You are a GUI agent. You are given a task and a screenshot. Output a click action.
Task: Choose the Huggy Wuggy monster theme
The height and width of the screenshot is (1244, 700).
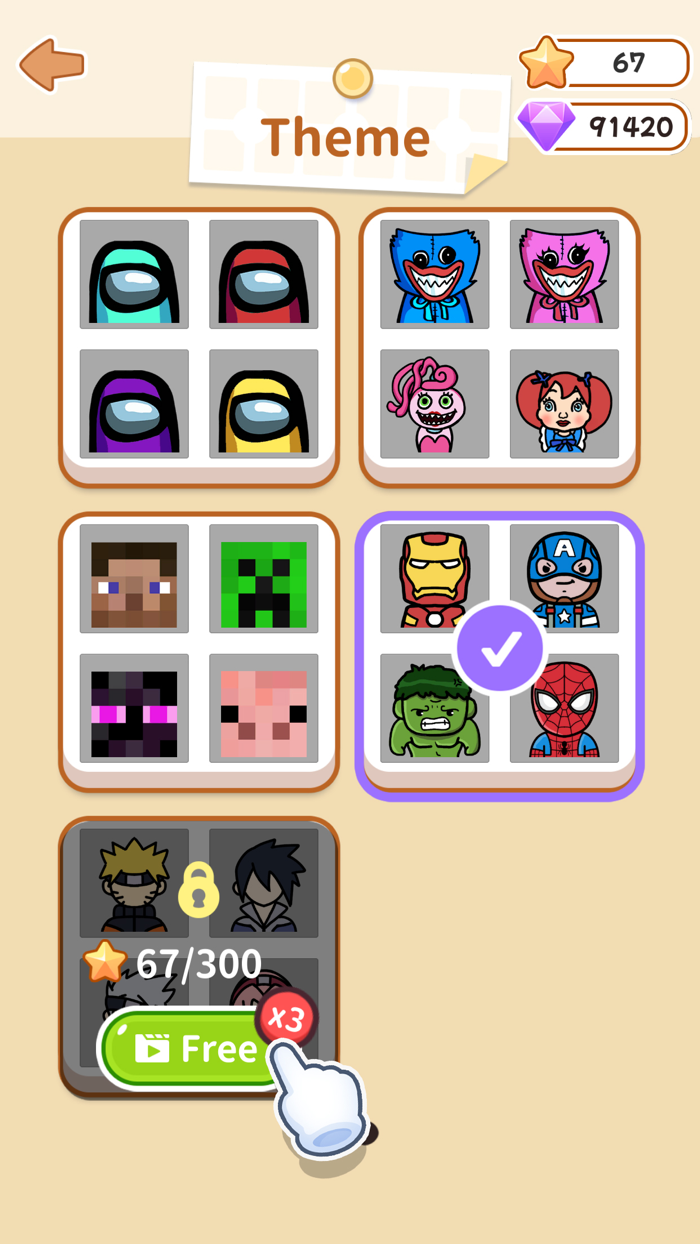point(499,347)
